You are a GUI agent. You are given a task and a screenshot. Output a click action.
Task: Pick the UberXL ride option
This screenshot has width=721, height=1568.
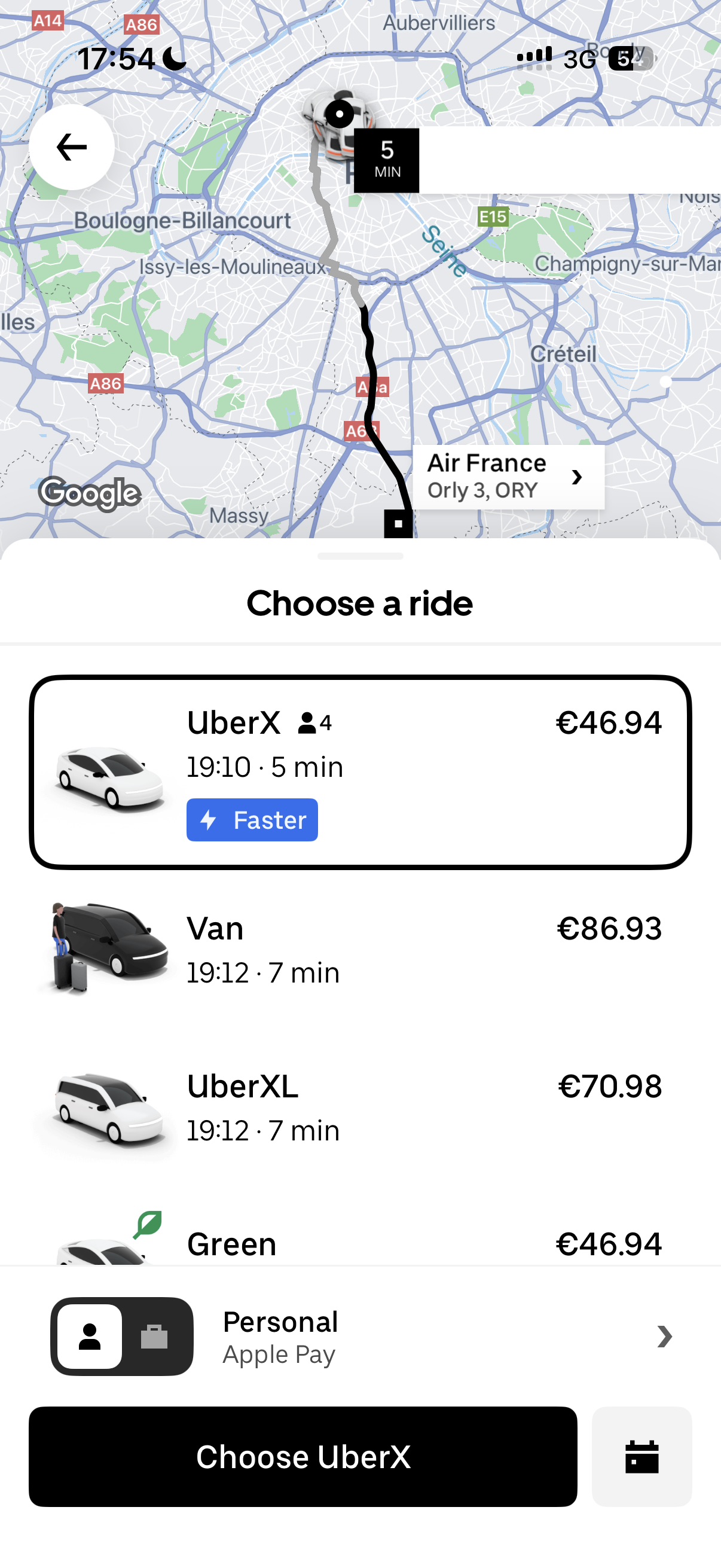click(x=359, y=1107)
